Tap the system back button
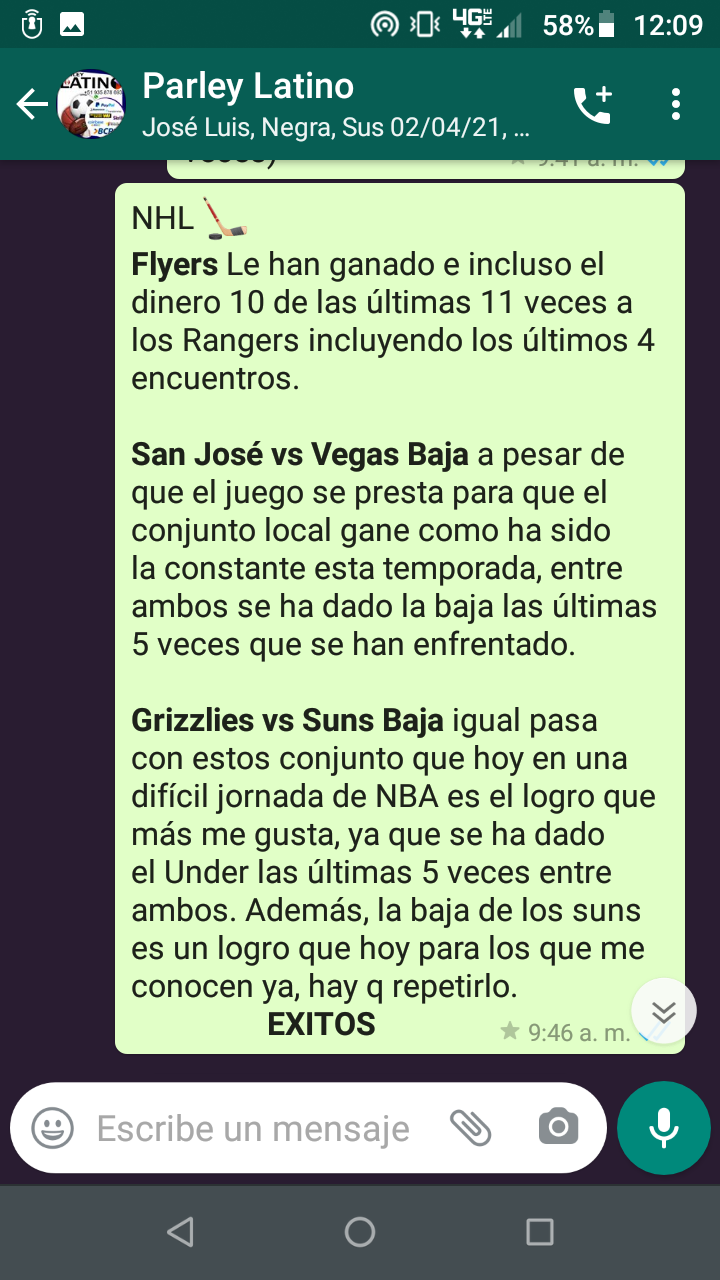Viewport: 720px width, 1280px height. click(180, 1232)
